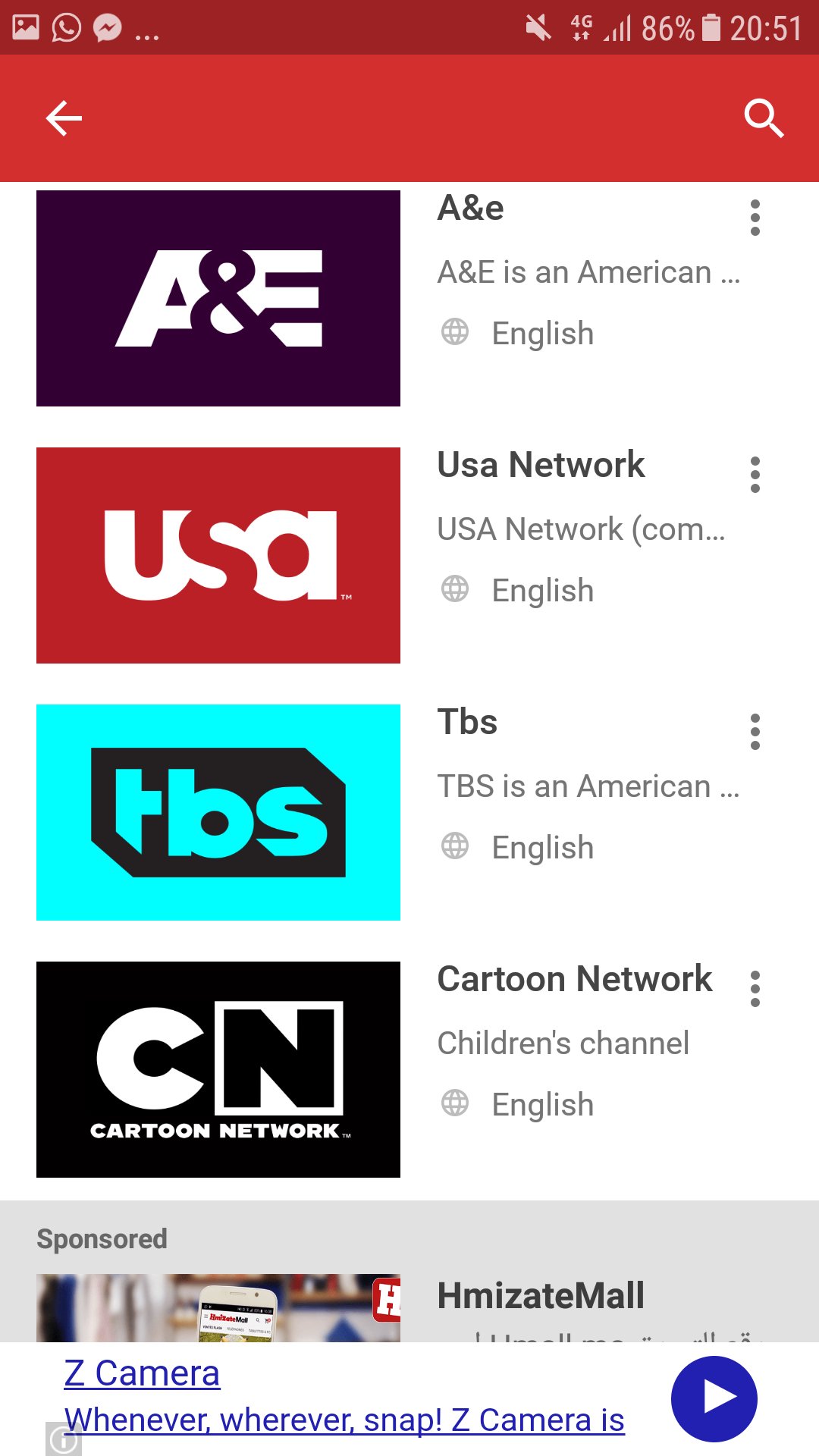Image resolution: width=819 pixels, height=1456 pixels.
Task: Tap the globe icon beside Cartoon Network's English label
Action: click(456, 1104)
